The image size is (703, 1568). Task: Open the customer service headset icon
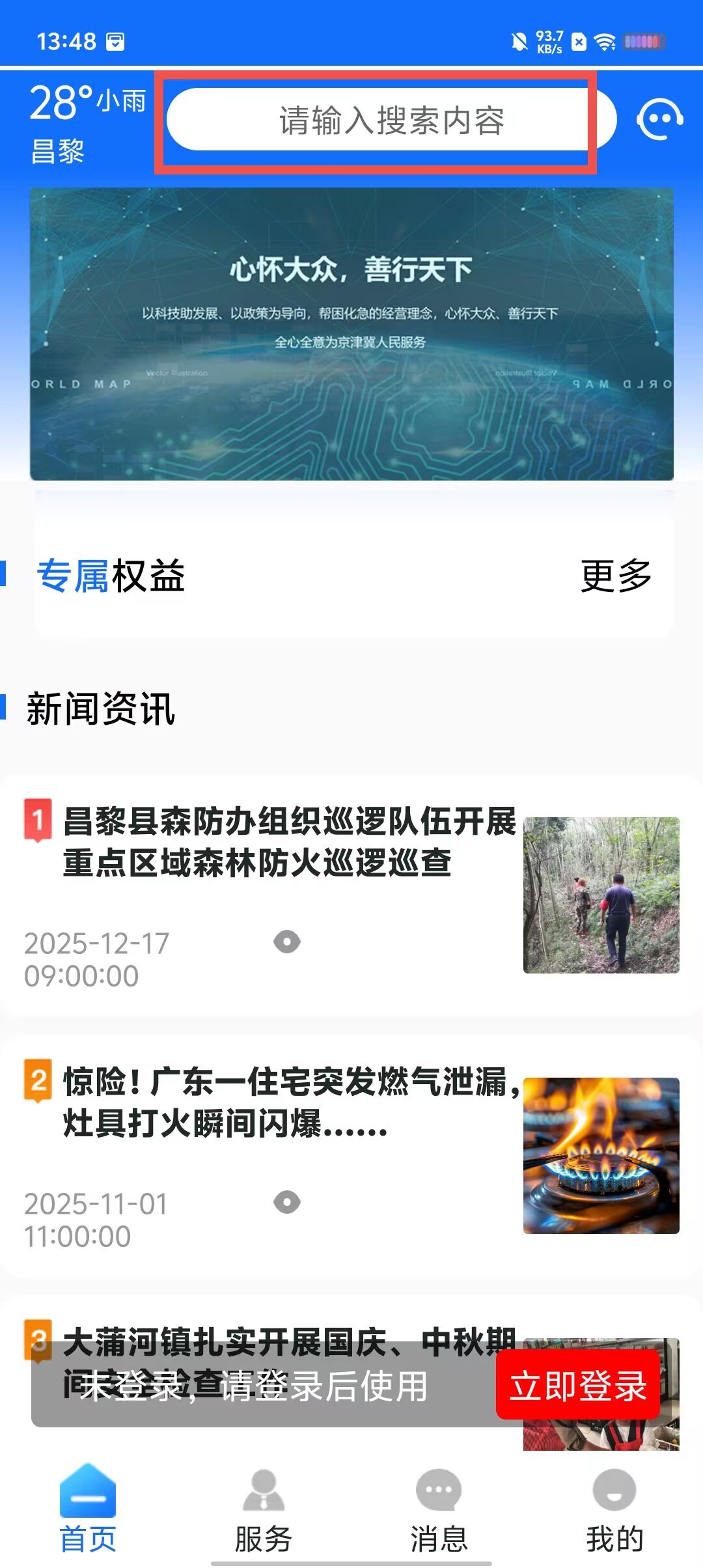[x=659, y=119]
